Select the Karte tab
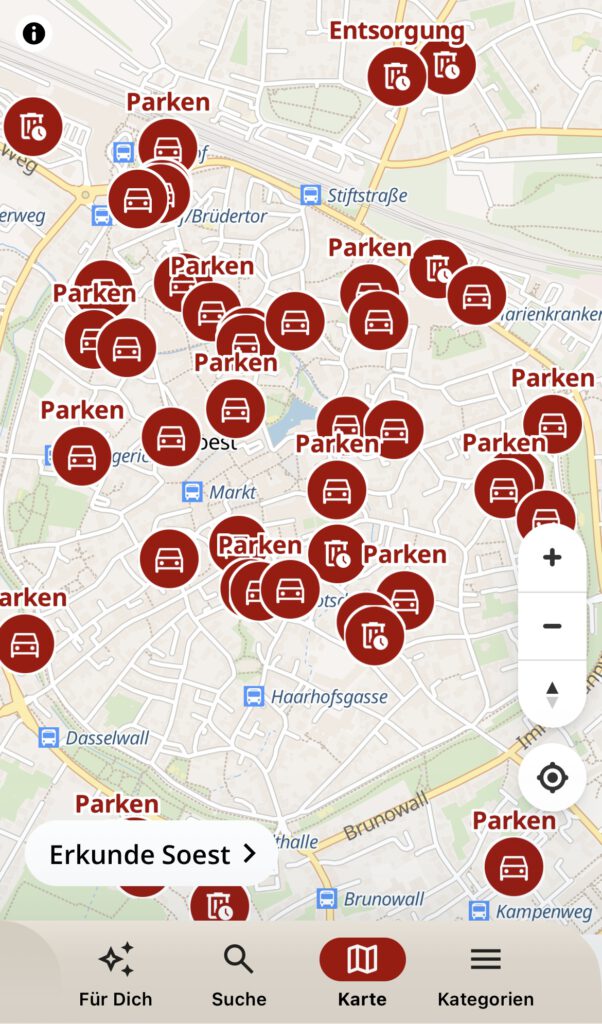602x1024 pixels. click(x=362, y=974)
